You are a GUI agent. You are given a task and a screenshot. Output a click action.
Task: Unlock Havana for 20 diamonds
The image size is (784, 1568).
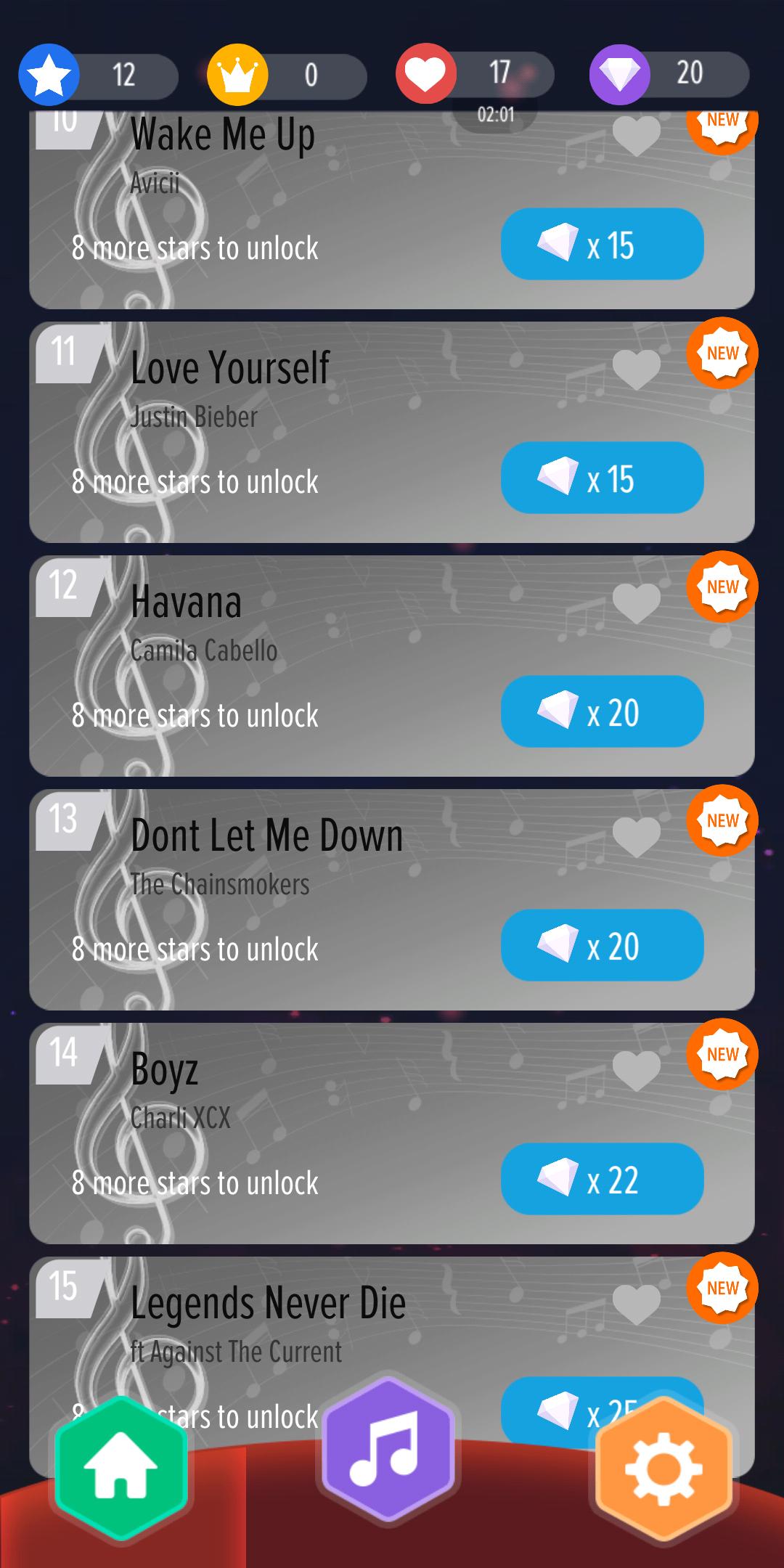pos(602,712)
